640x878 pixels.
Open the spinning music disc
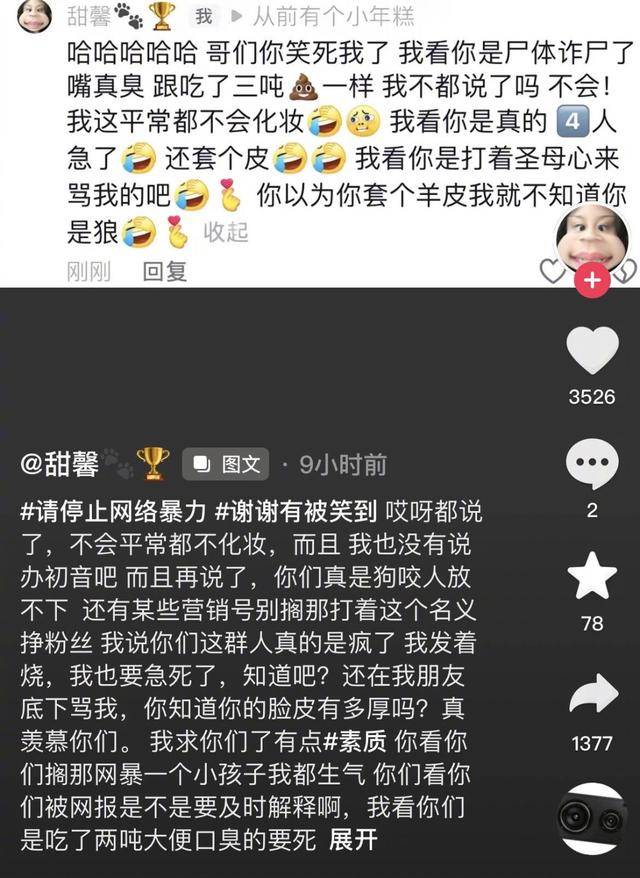(x=592, y=818)
